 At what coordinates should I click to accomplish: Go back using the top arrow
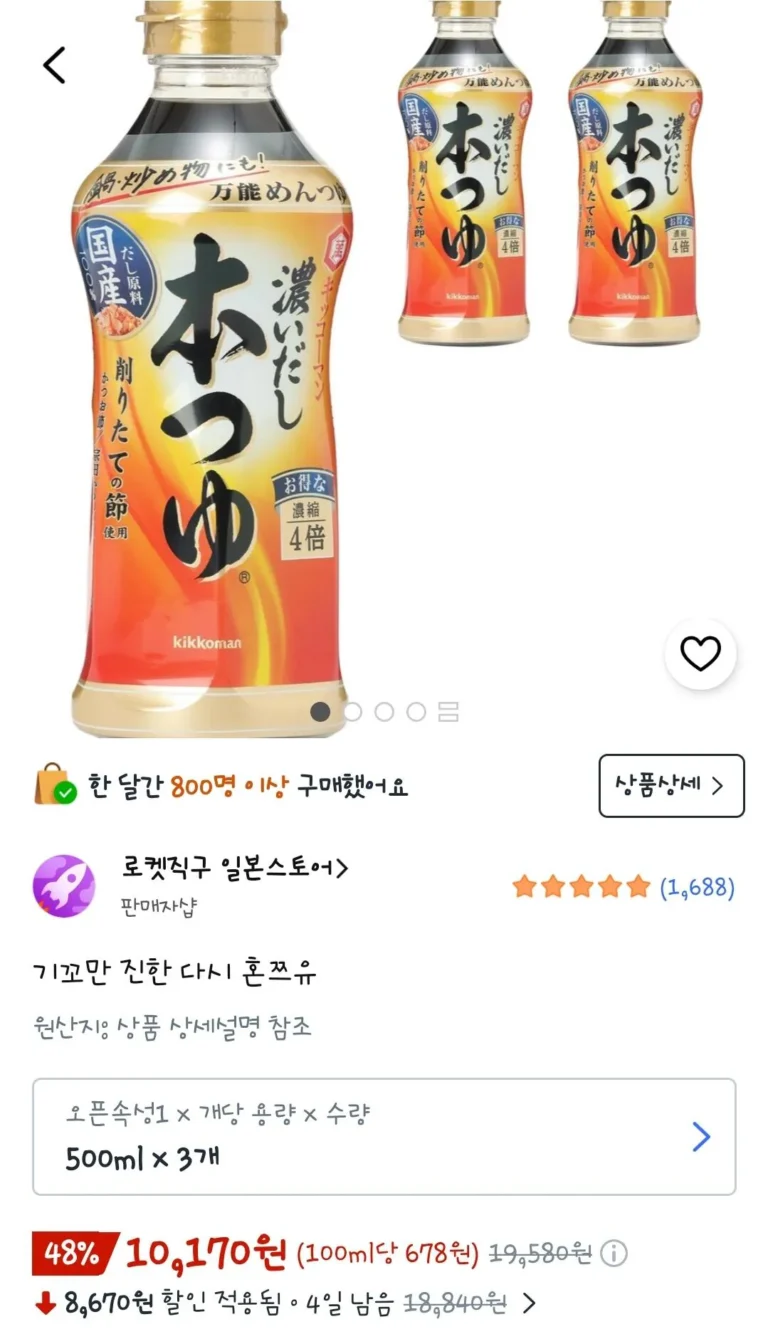[x=54, y=65]
